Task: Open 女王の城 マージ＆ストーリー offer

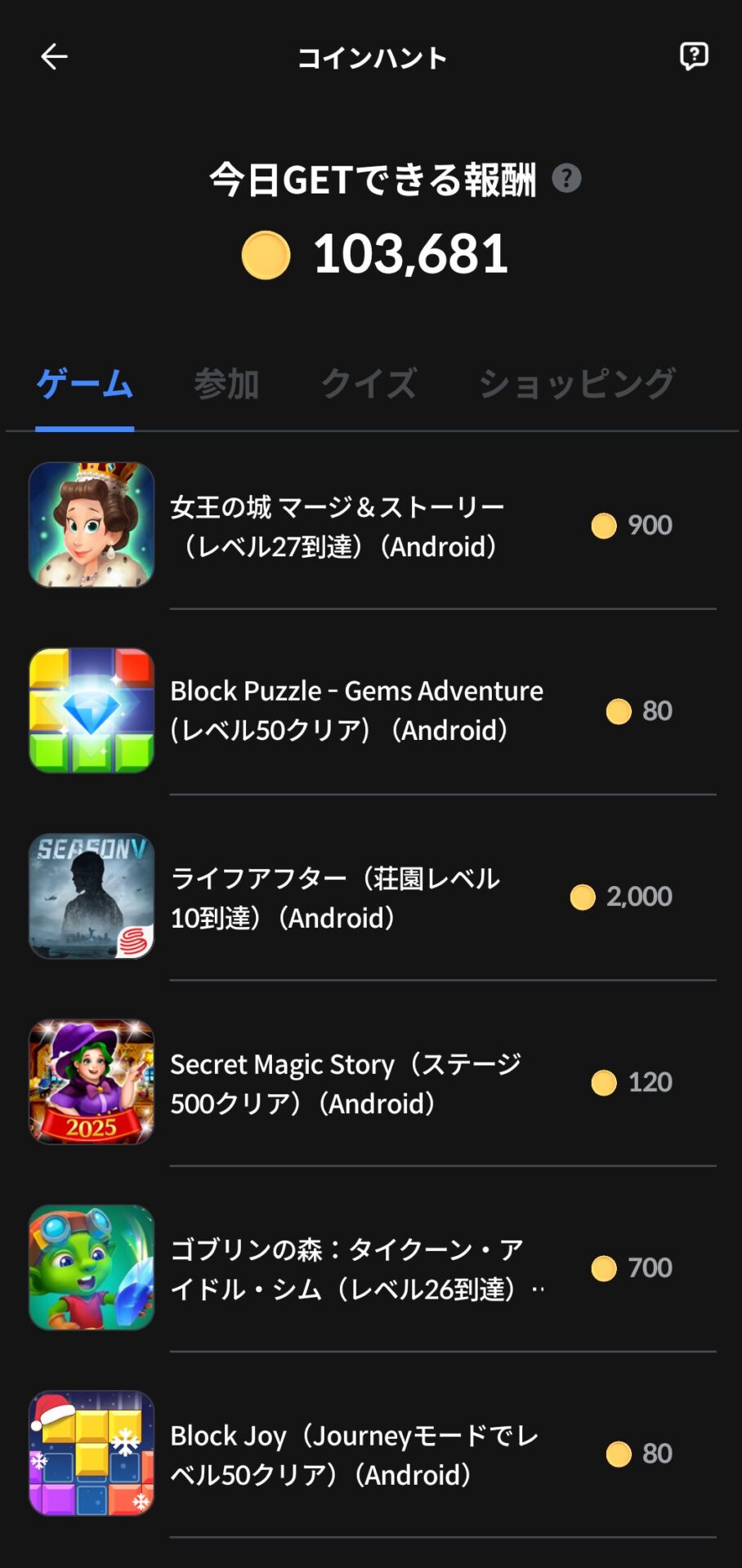Action: tap(371, 525)
